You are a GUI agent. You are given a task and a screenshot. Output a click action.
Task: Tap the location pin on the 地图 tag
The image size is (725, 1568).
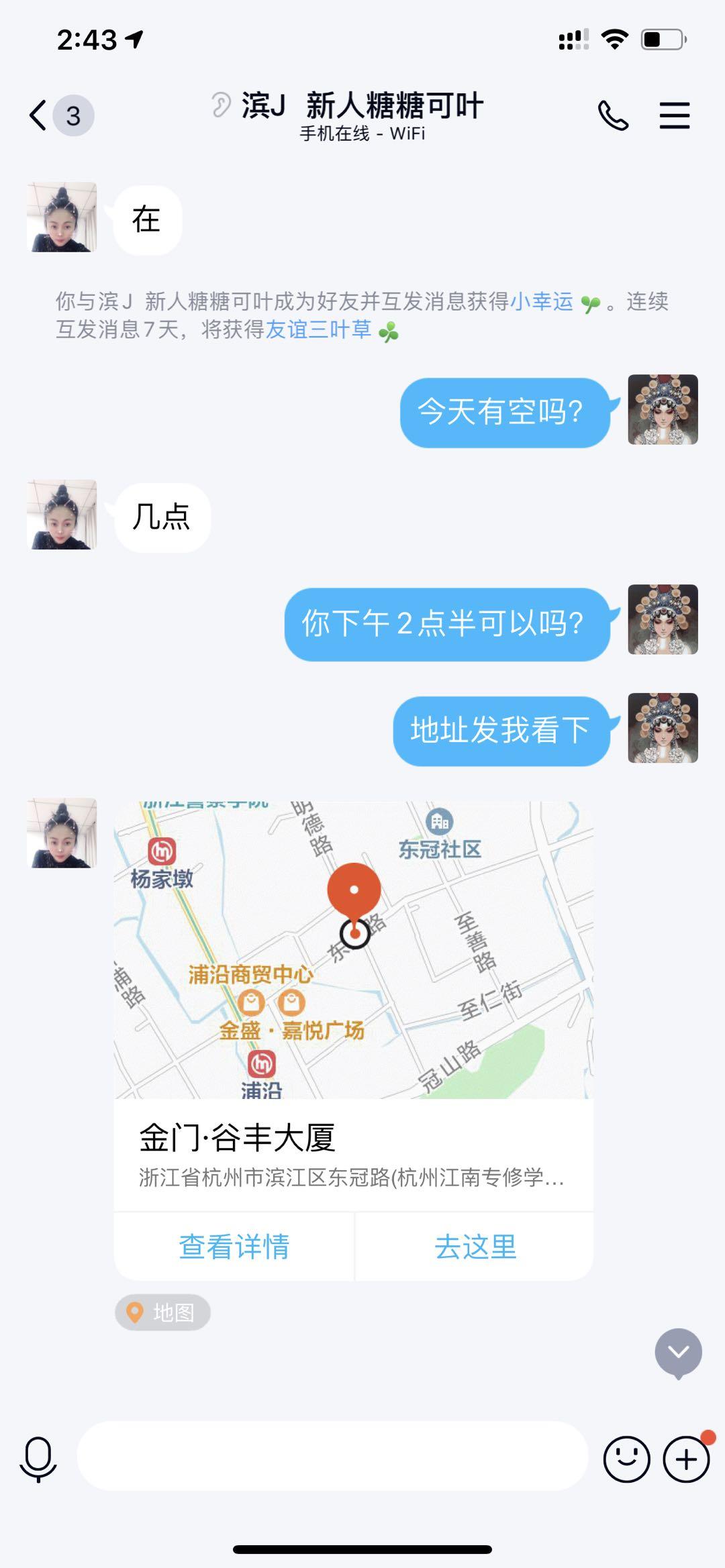pyautogui.click(x=136, y=1312)
